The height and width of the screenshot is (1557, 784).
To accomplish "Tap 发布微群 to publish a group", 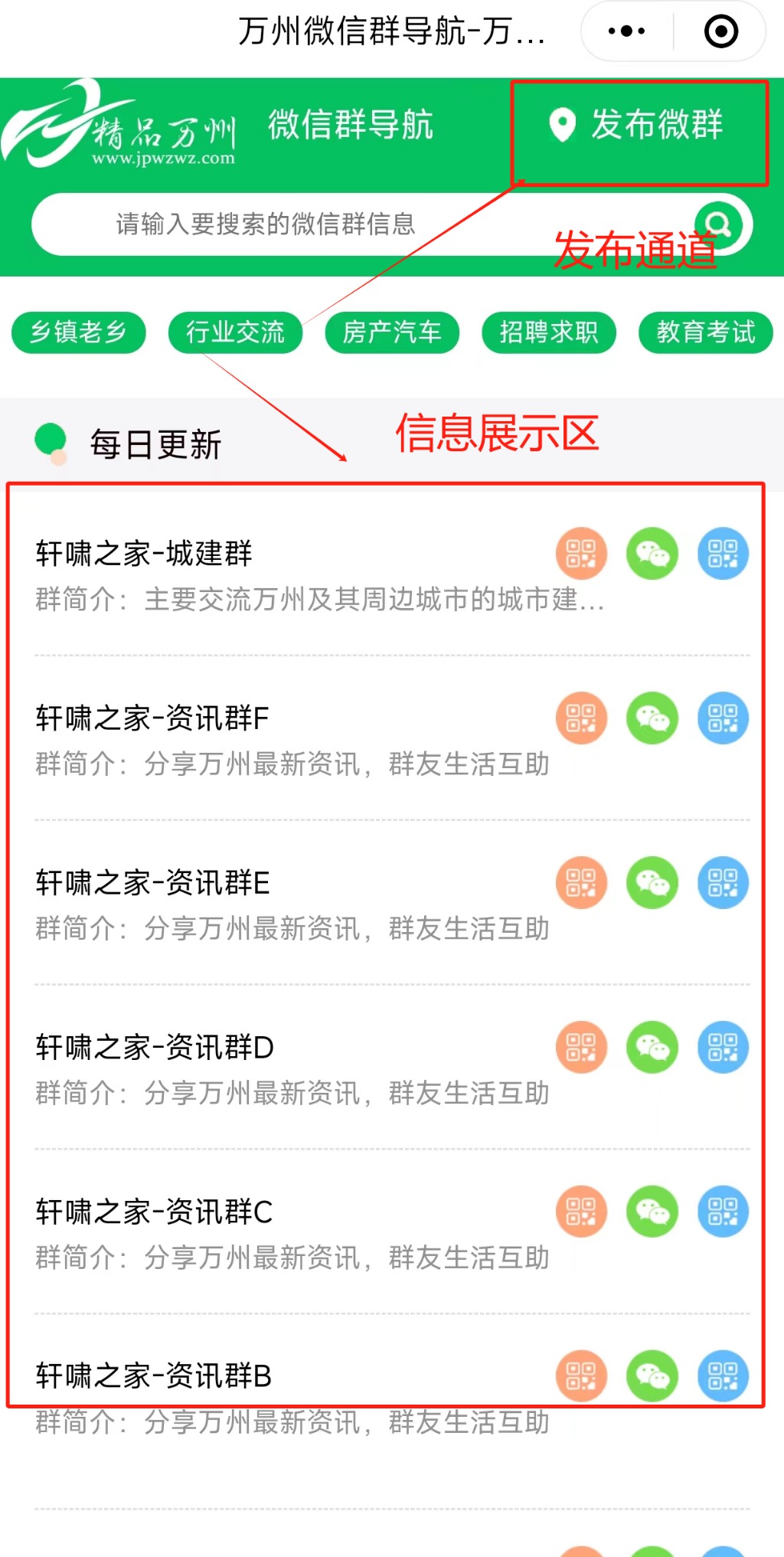I will [x=639, y=126].
